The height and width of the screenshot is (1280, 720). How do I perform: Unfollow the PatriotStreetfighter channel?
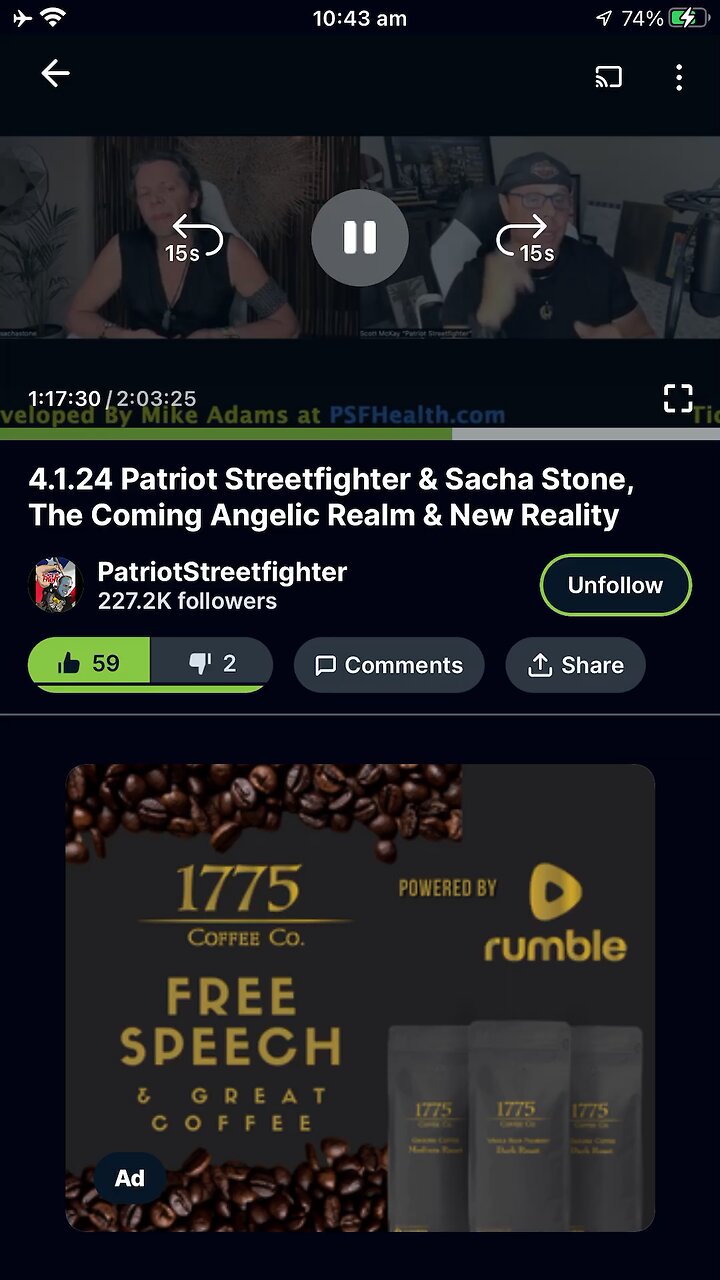[615, 585]
